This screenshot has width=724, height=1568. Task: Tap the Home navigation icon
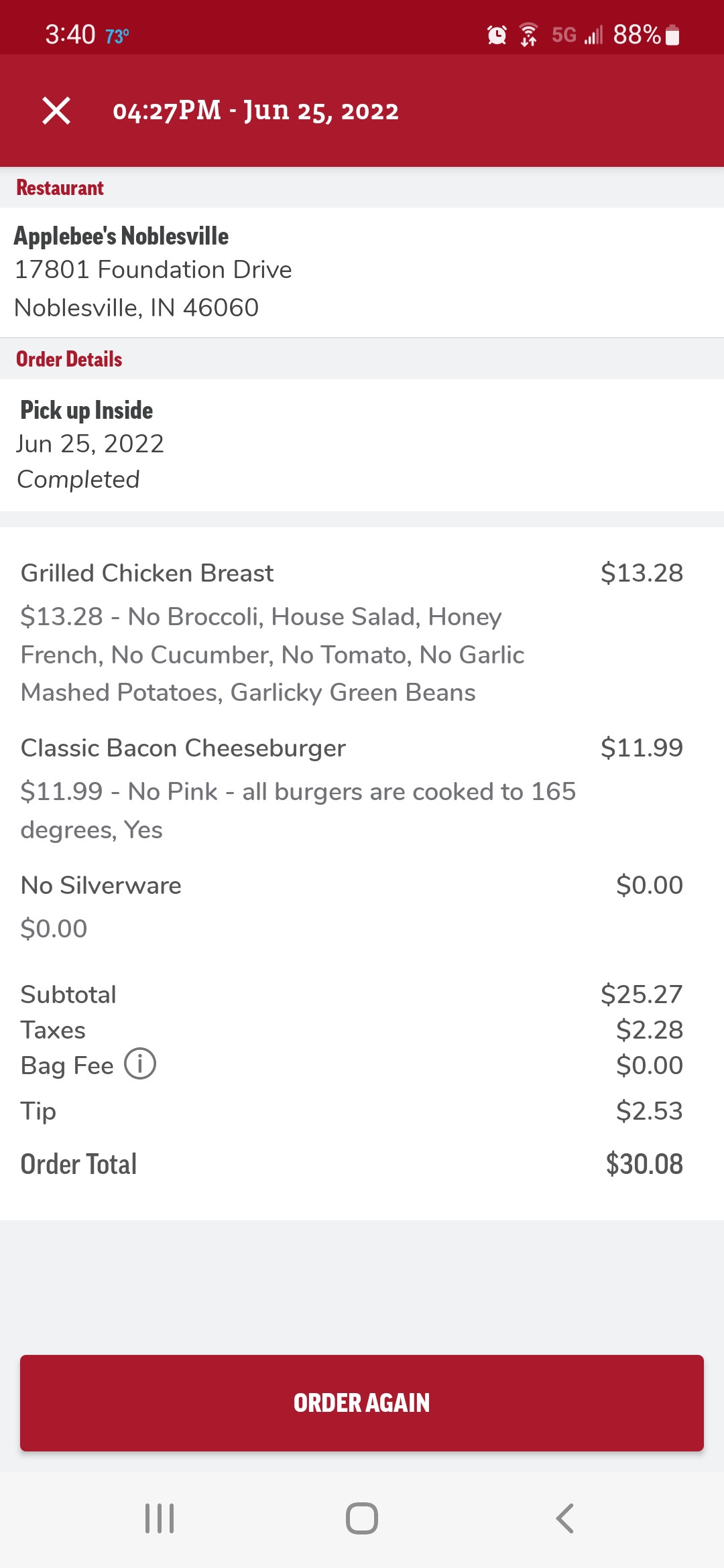point(361,1518)
